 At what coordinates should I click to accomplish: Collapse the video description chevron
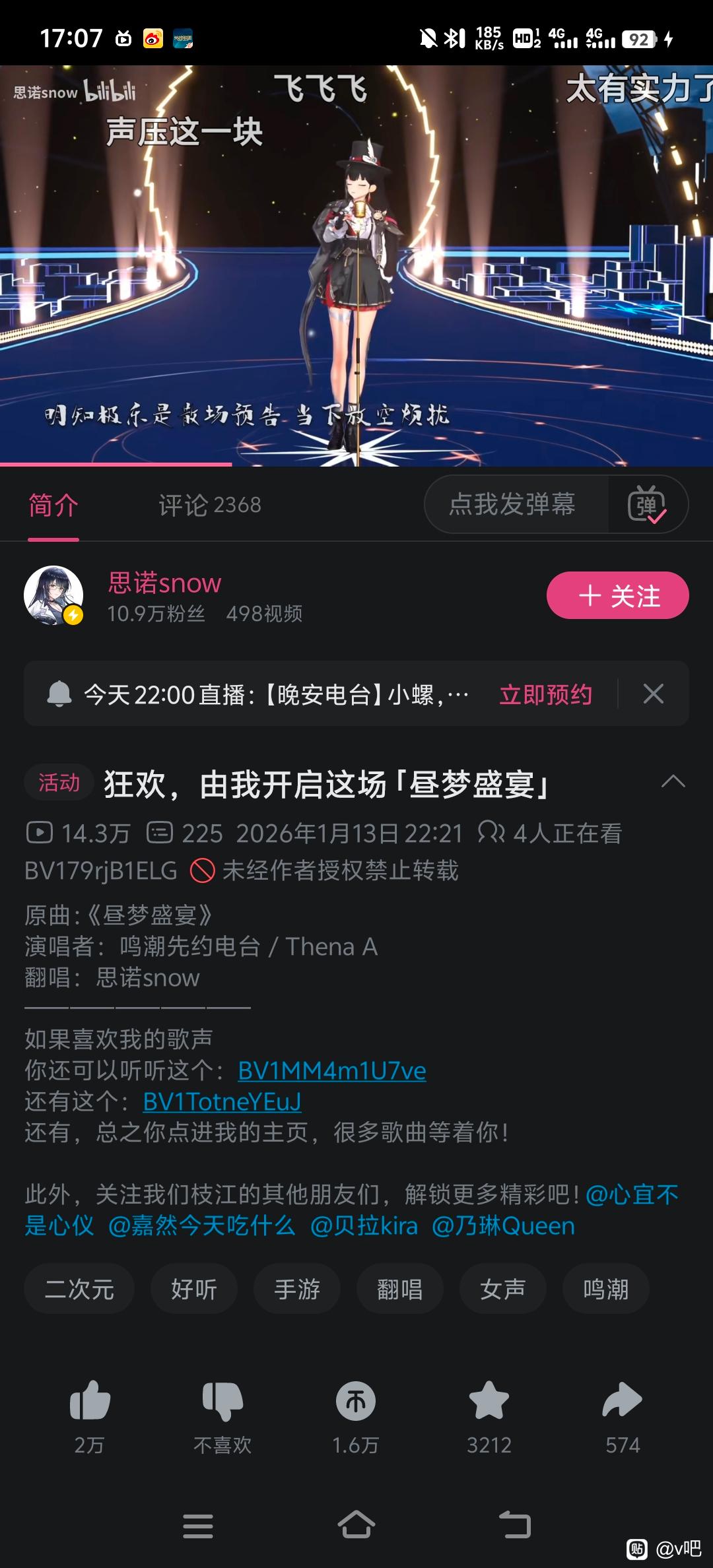(673, 783)
